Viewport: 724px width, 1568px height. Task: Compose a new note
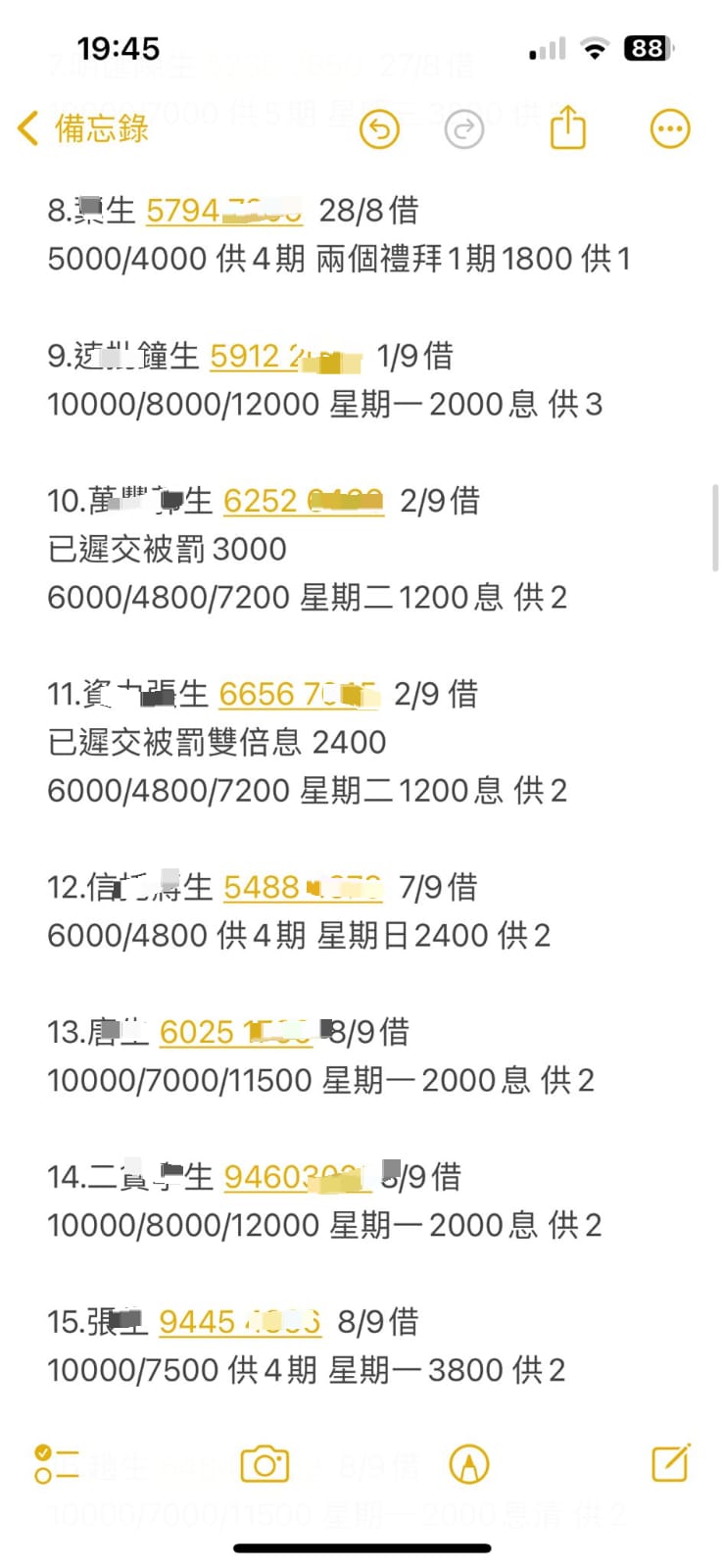671,1463
